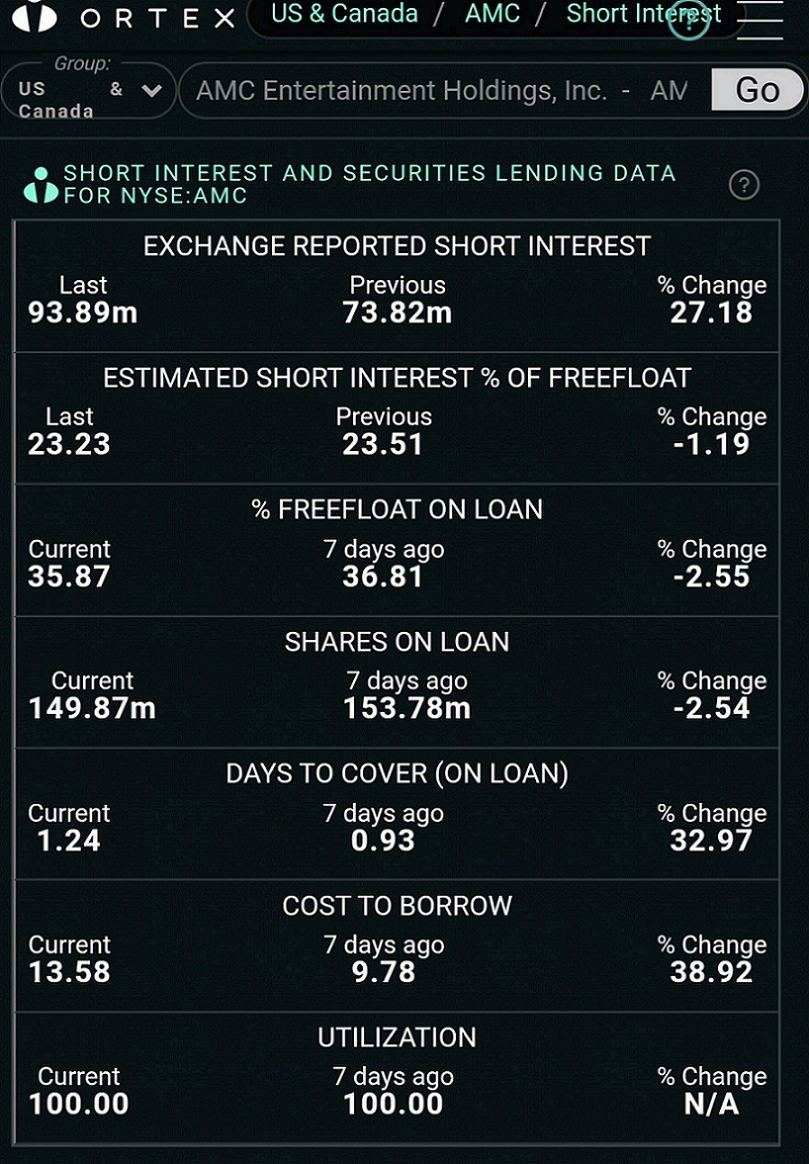Click the Short Interest and Securities Lending heading
The height and width of the screenshot is (1164, 809).
(370, 183)
